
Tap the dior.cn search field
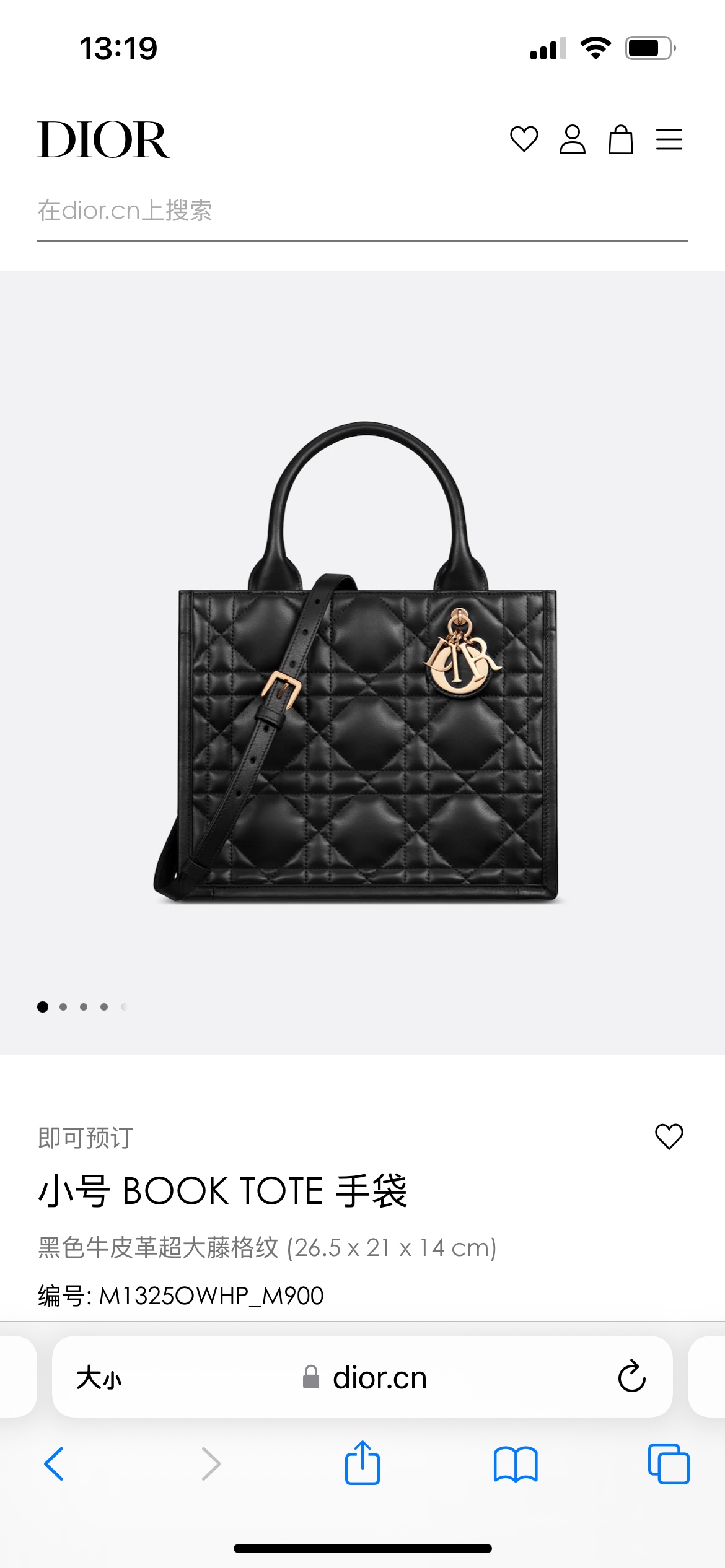(362, 211)
